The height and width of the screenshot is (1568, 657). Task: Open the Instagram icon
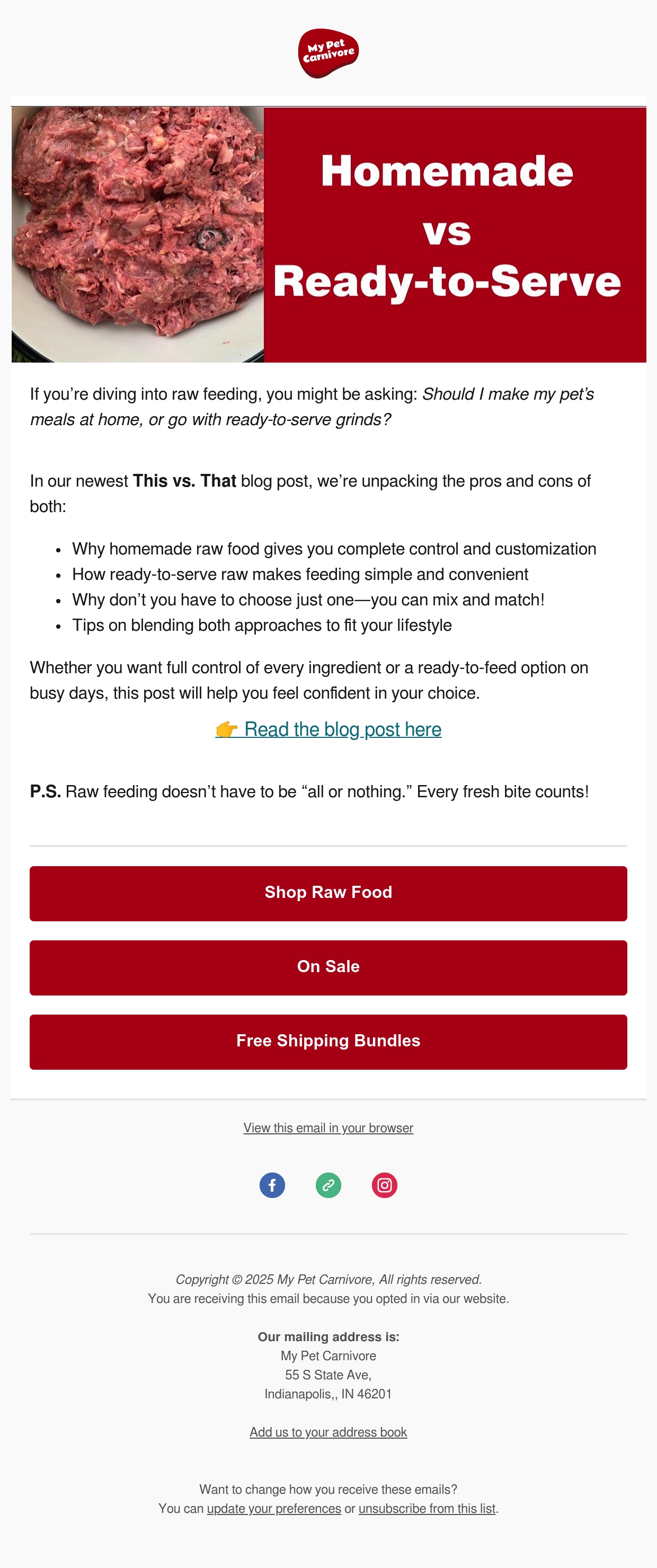point(385,1185)
